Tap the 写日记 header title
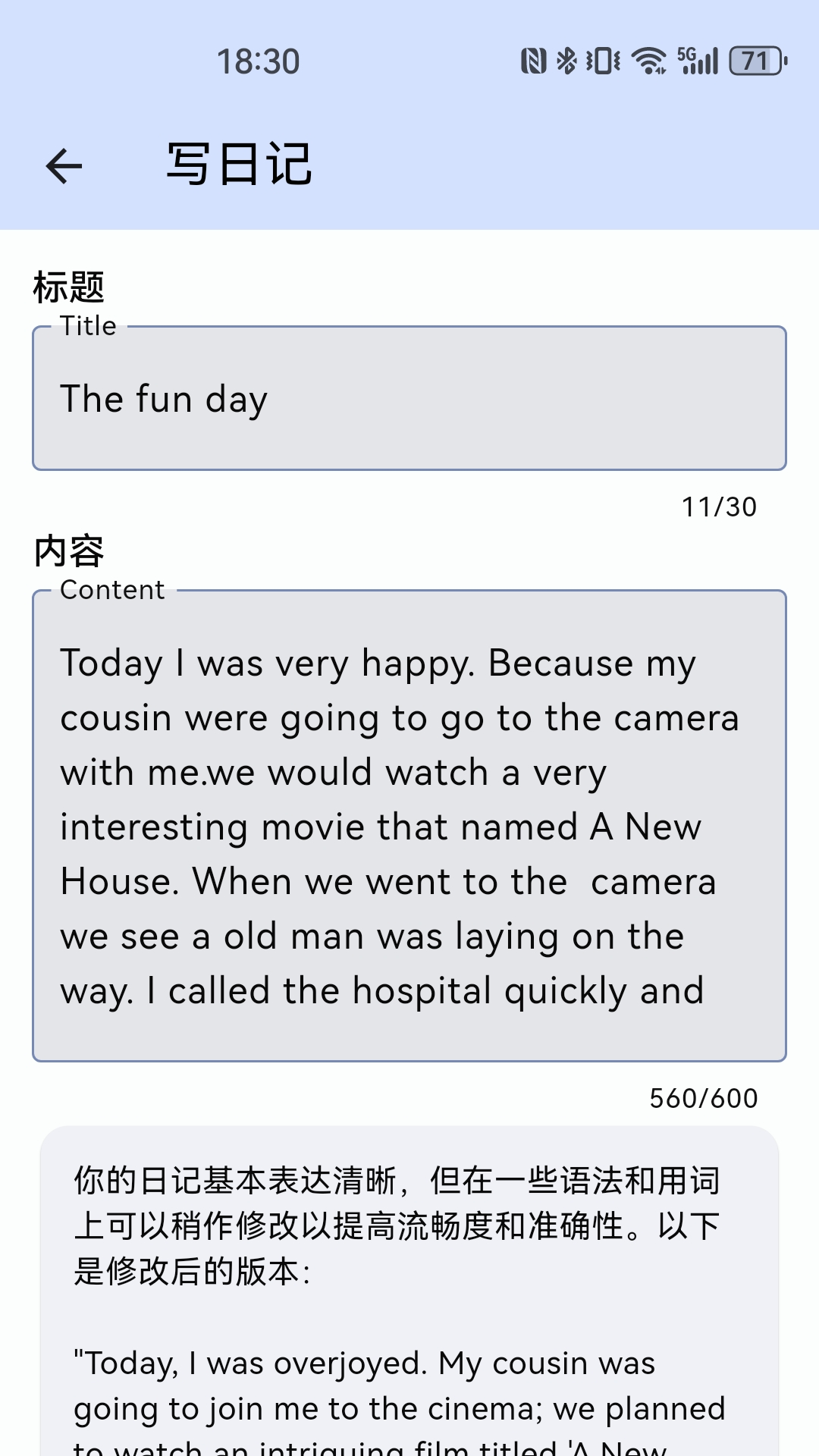 tap(240, 163)
